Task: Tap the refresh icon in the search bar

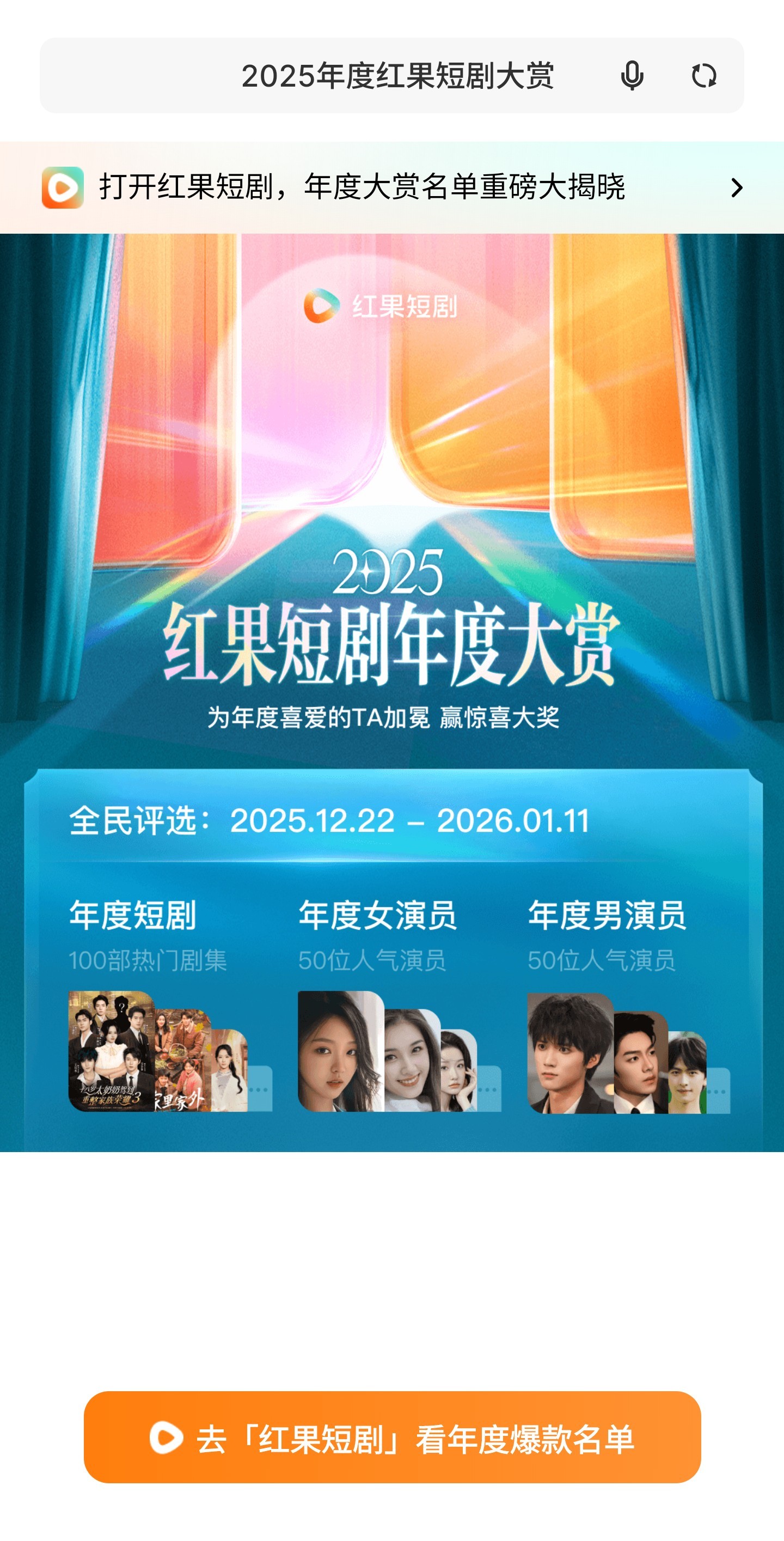Action: [704, 76]
